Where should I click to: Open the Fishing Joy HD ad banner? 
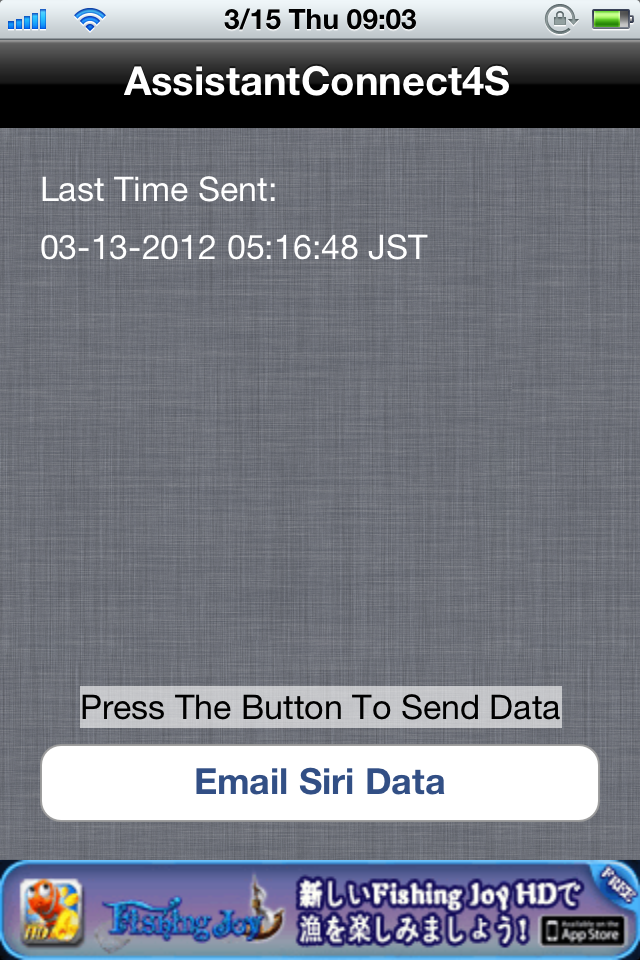[320, 910]
